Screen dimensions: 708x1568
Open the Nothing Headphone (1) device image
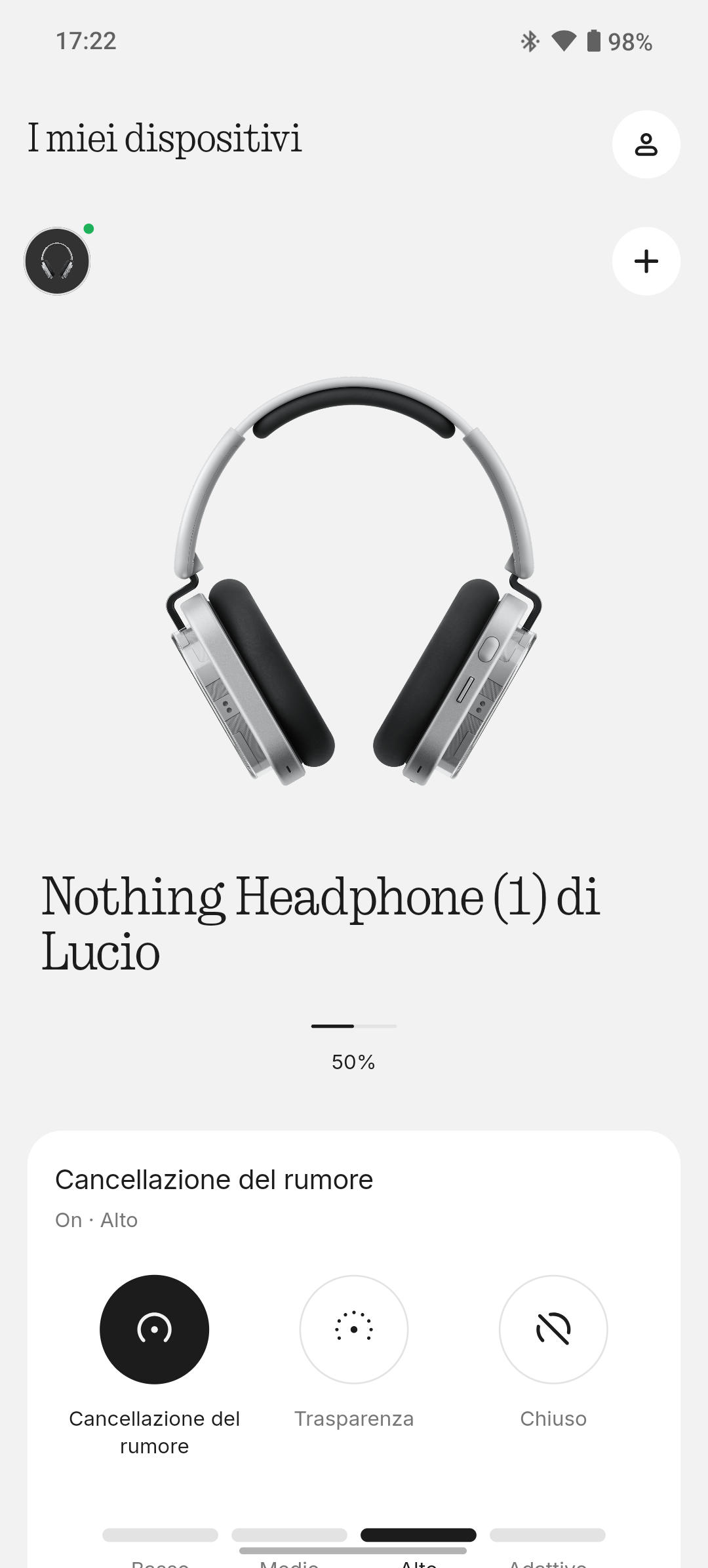[x=353, y=580]
